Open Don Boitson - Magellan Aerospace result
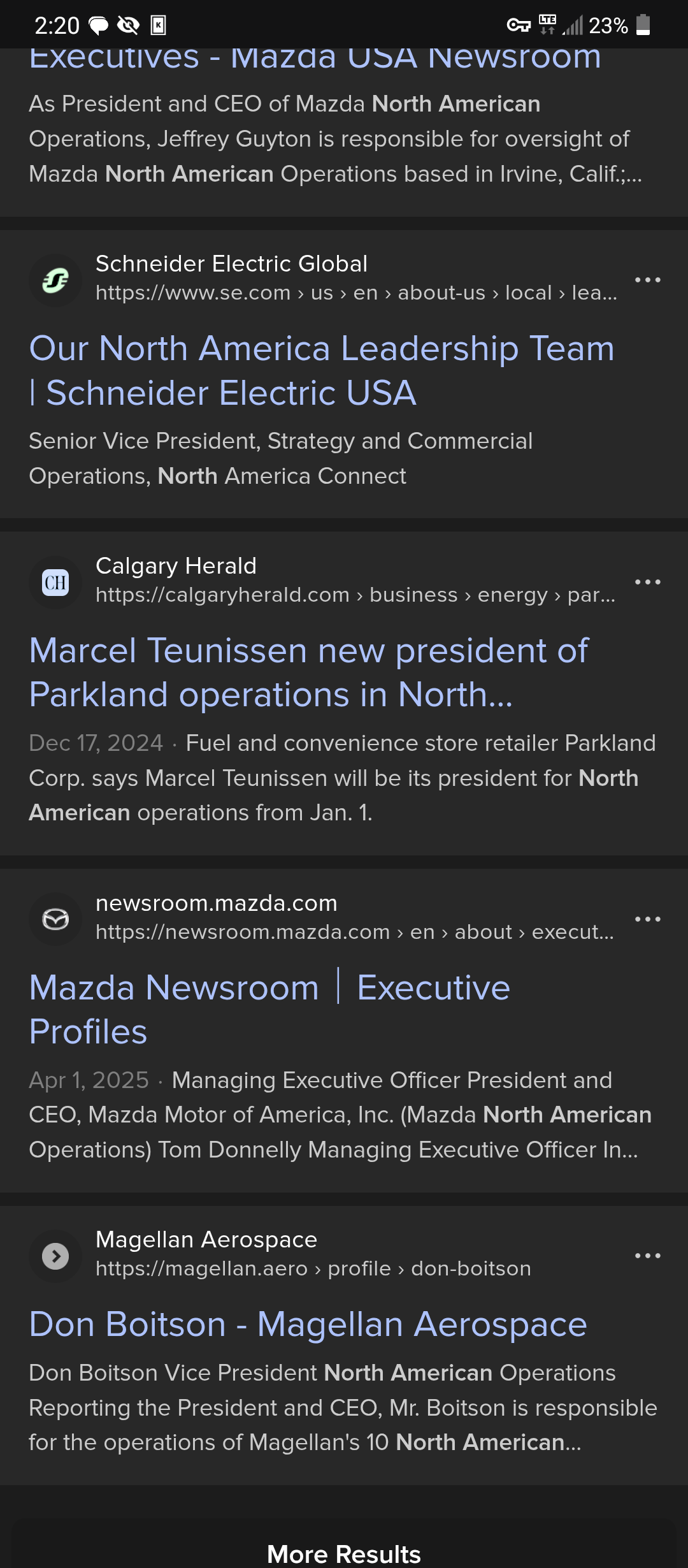Viewport: 688px width, 1568px height. pyautogui.click(x=308, y=1325)
